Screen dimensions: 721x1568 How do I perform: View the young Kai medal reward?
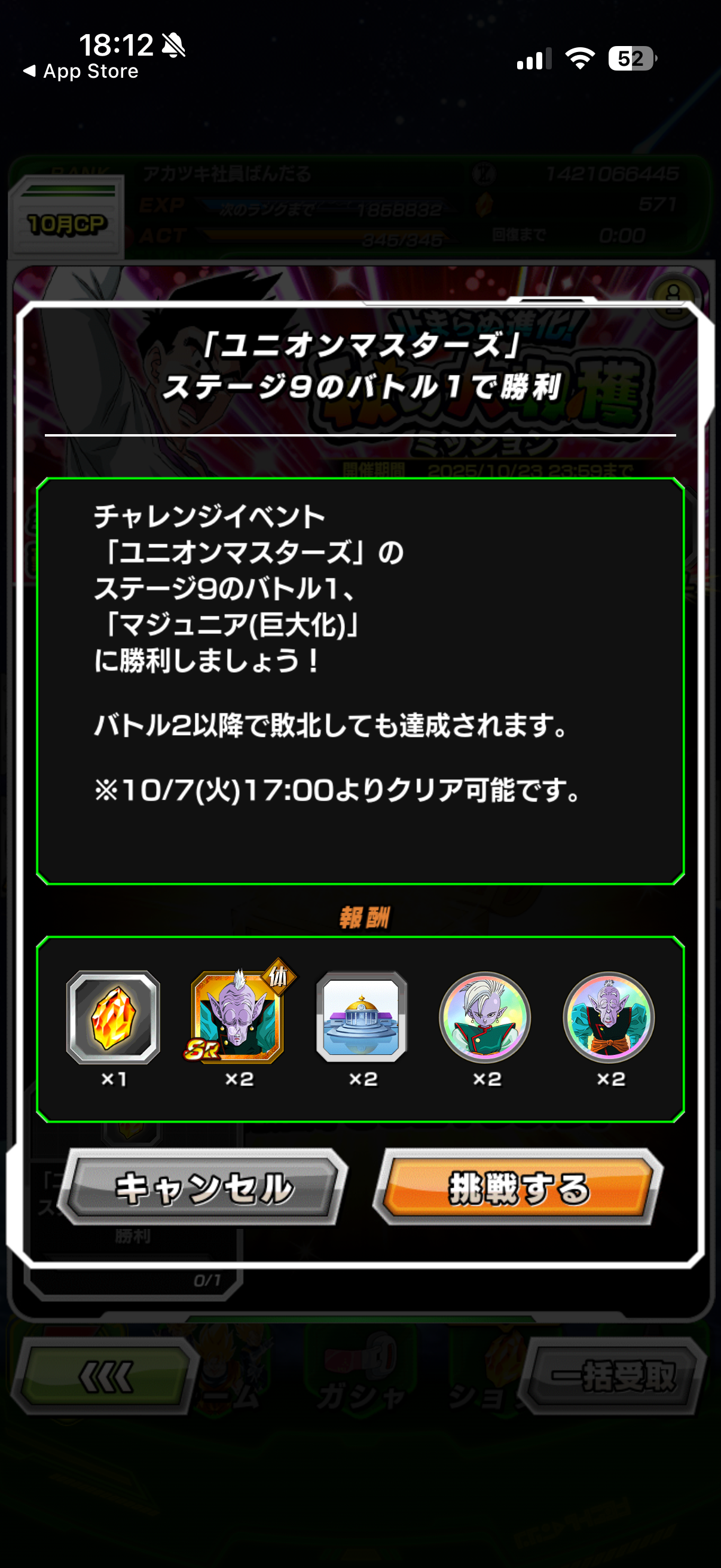pos(485,1017)
